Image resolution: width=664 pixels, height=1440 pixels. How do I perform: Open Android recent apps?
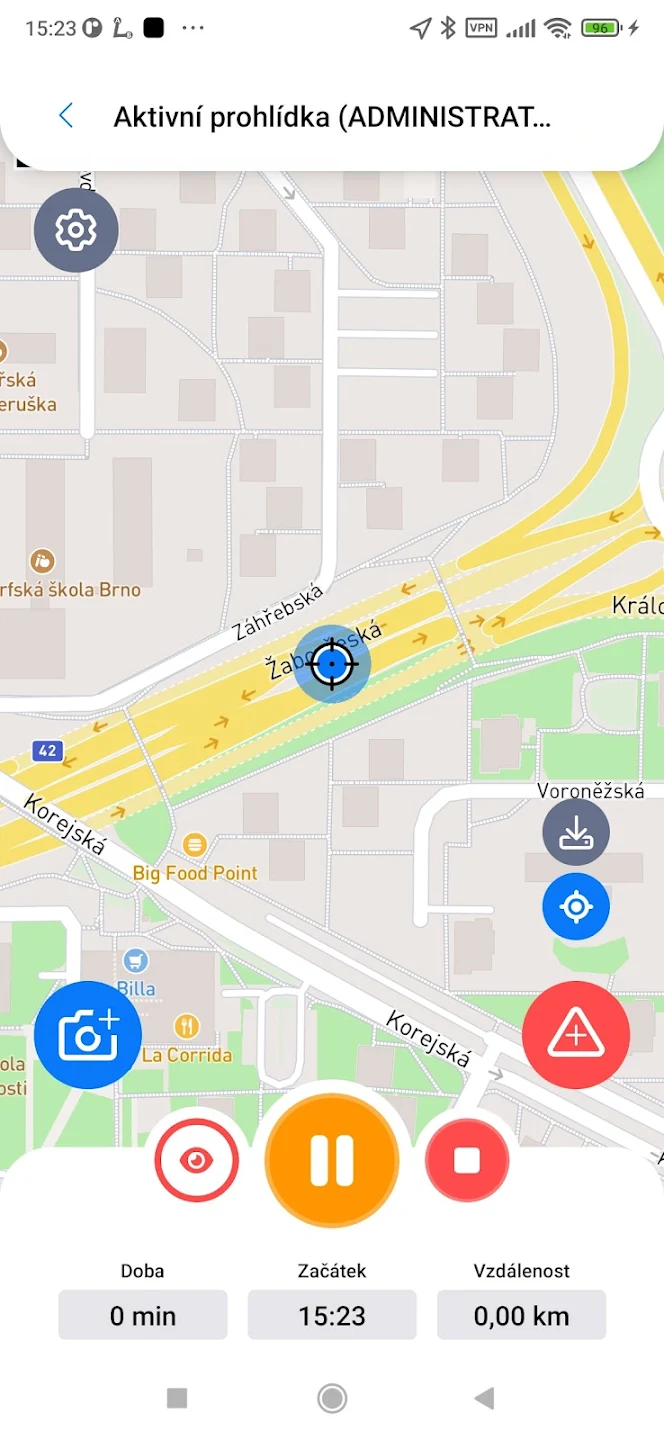pos(177,1398)
